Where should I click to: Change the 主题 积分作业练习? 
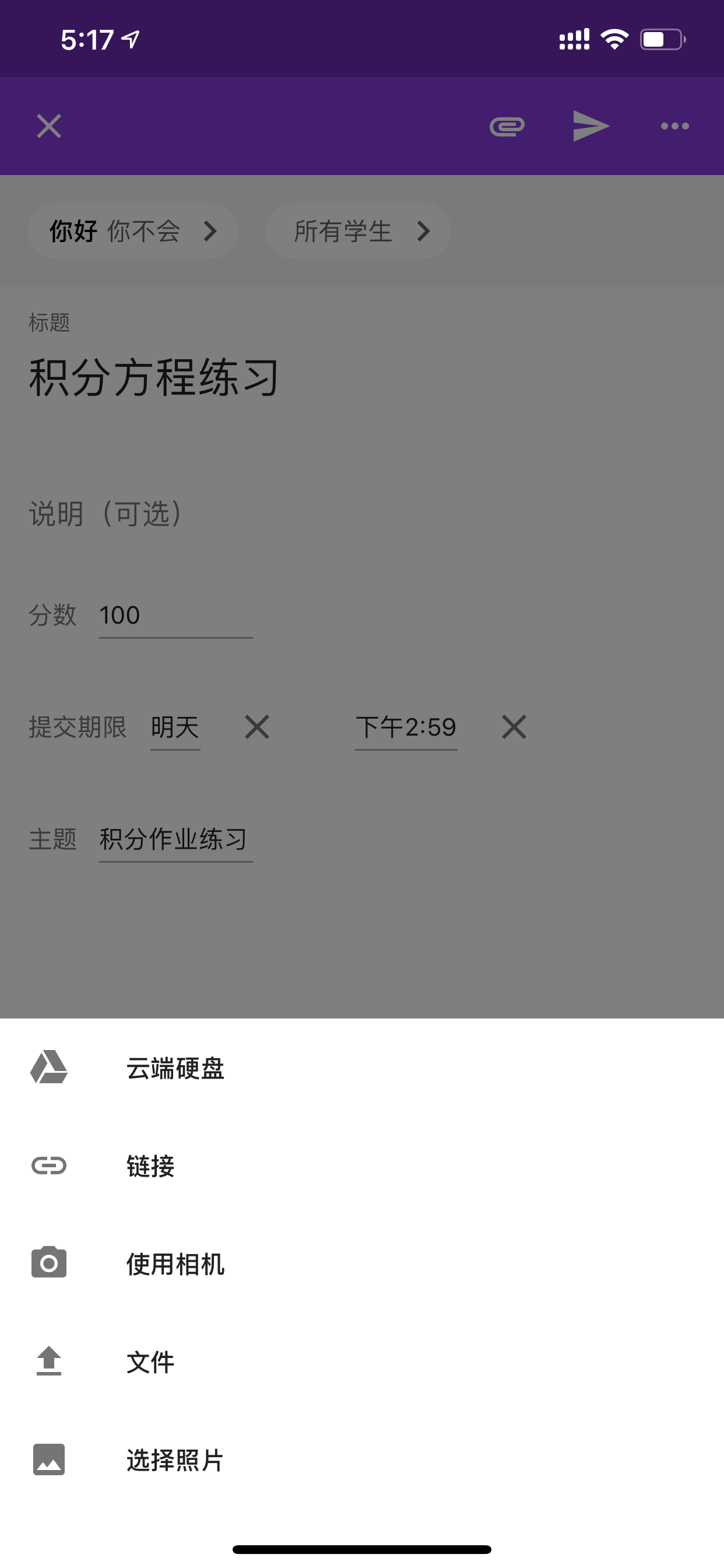175,839
